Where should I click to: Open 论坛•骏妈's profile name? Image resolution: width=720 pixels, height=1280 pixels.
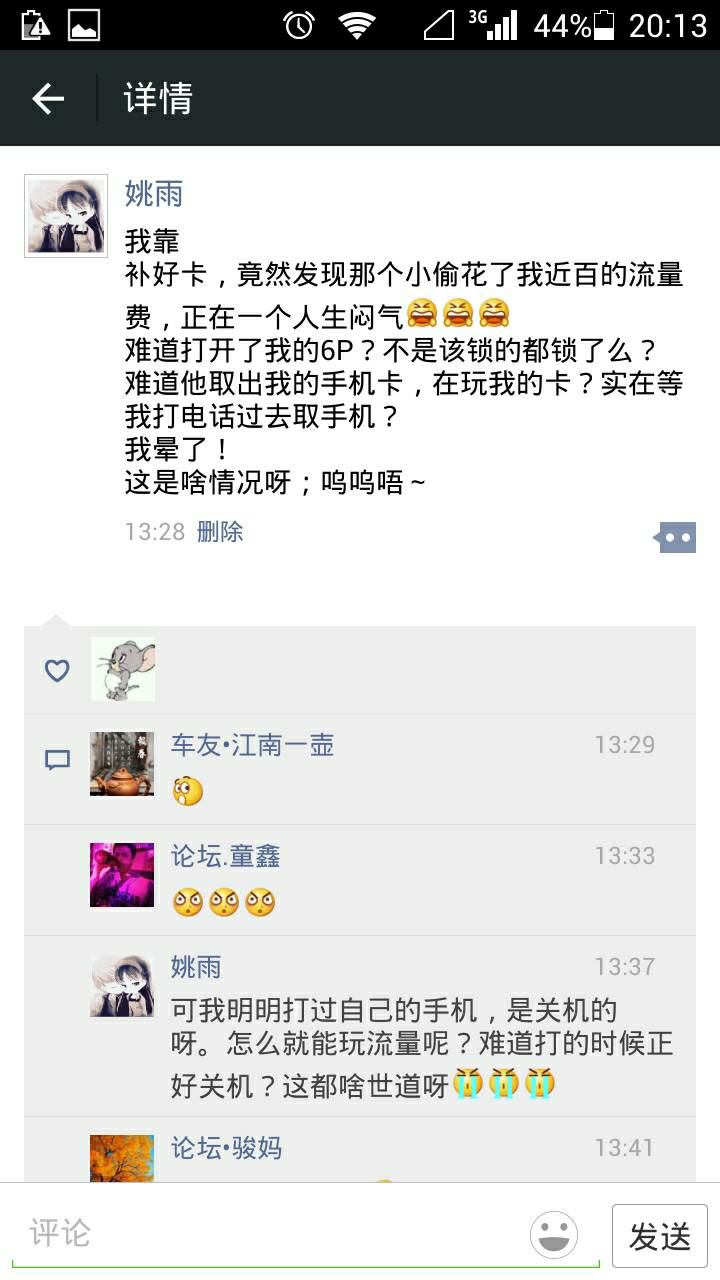(x=226, y=1148)
